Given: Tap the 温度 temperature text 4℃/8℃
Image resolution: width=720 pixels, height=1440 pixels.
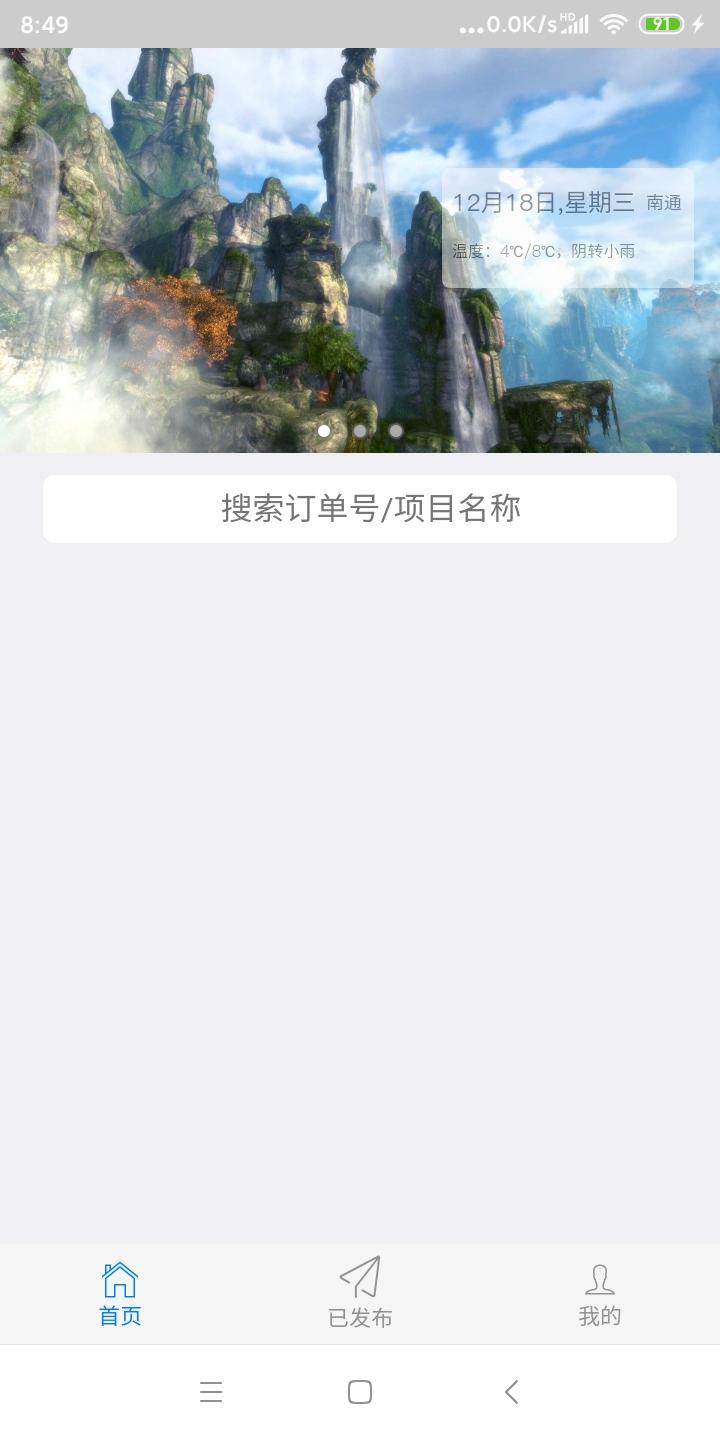Looking at the screenshot, I should (x=545, y=251).
